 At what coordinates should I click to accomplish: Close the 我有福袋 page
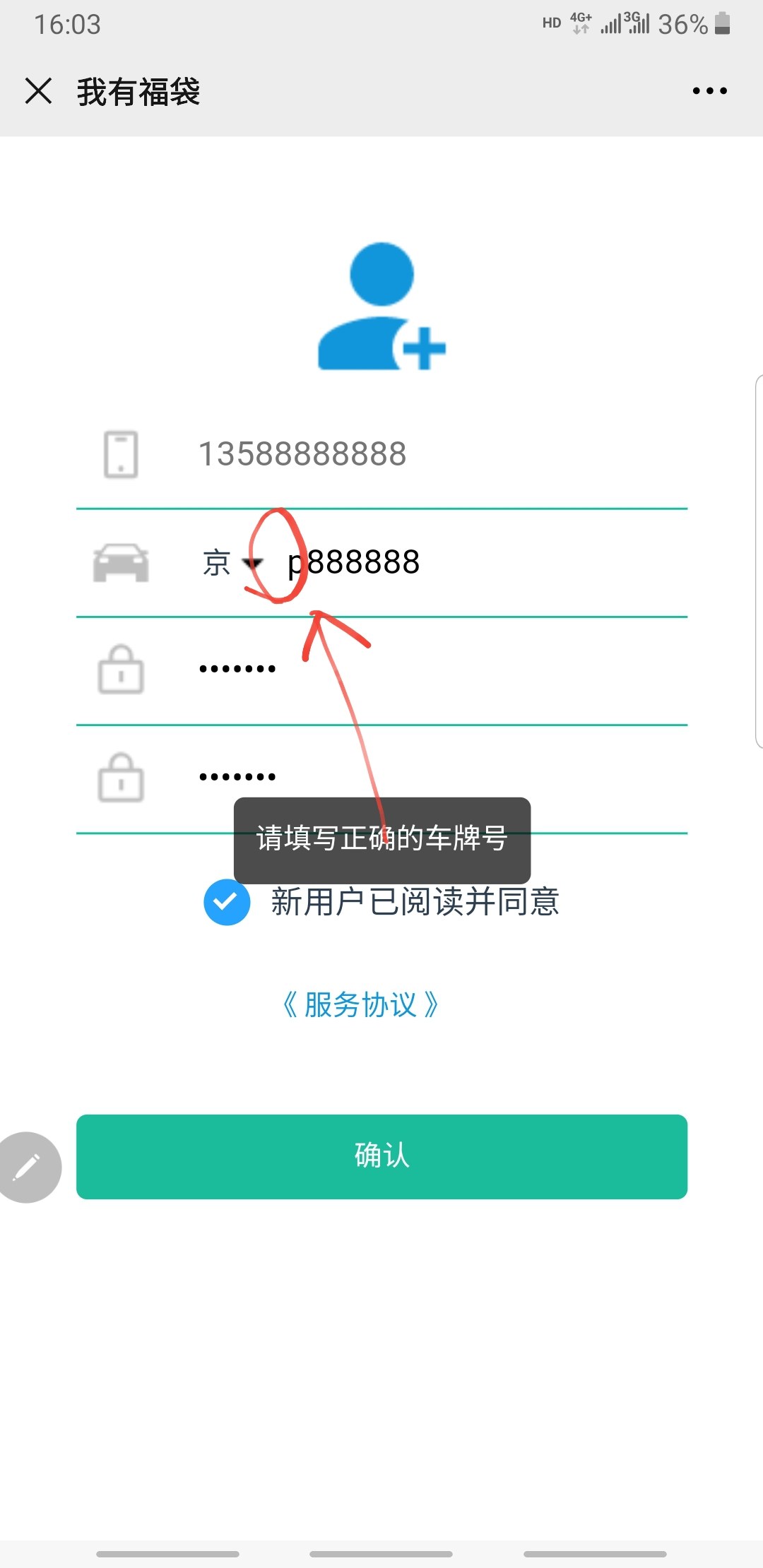38,91
